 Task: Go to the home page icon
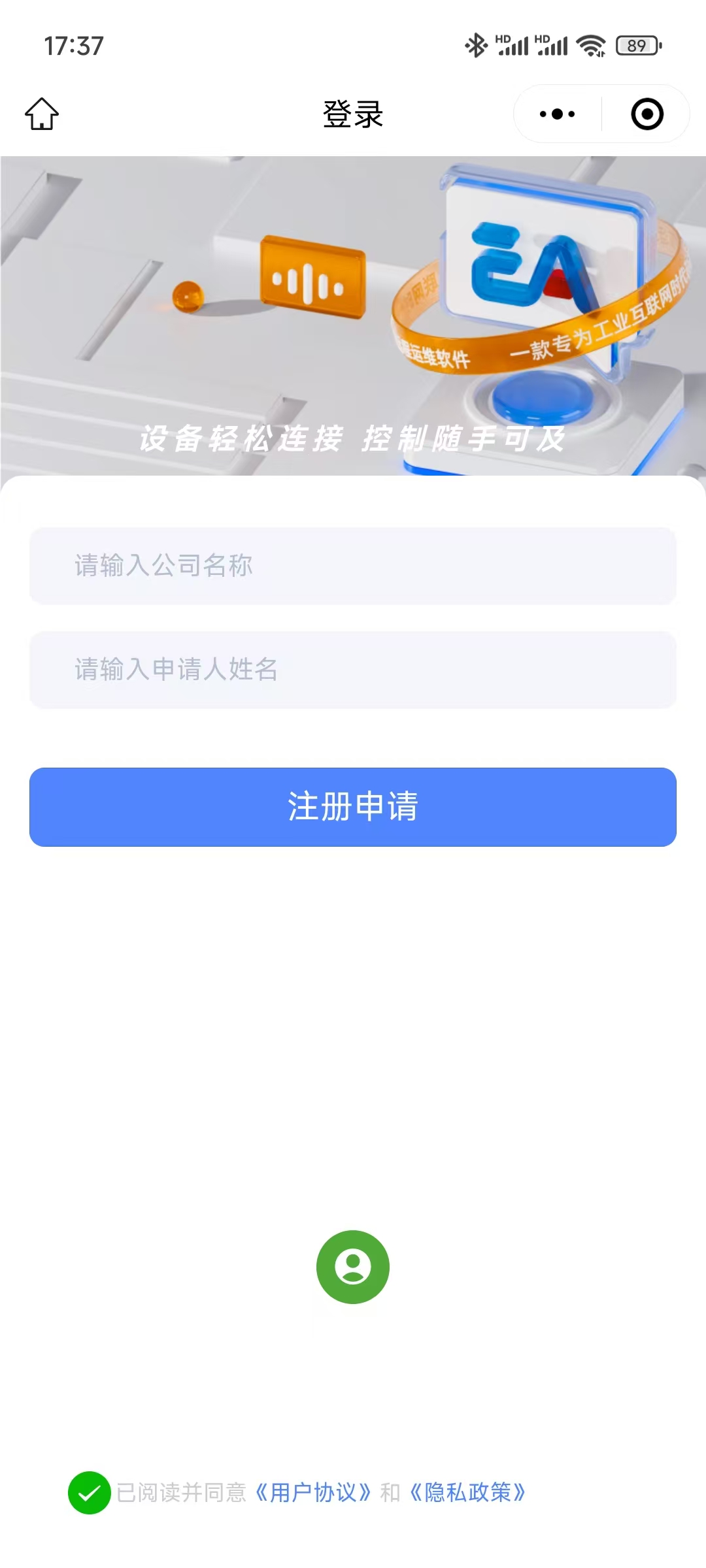pos(42,114)
